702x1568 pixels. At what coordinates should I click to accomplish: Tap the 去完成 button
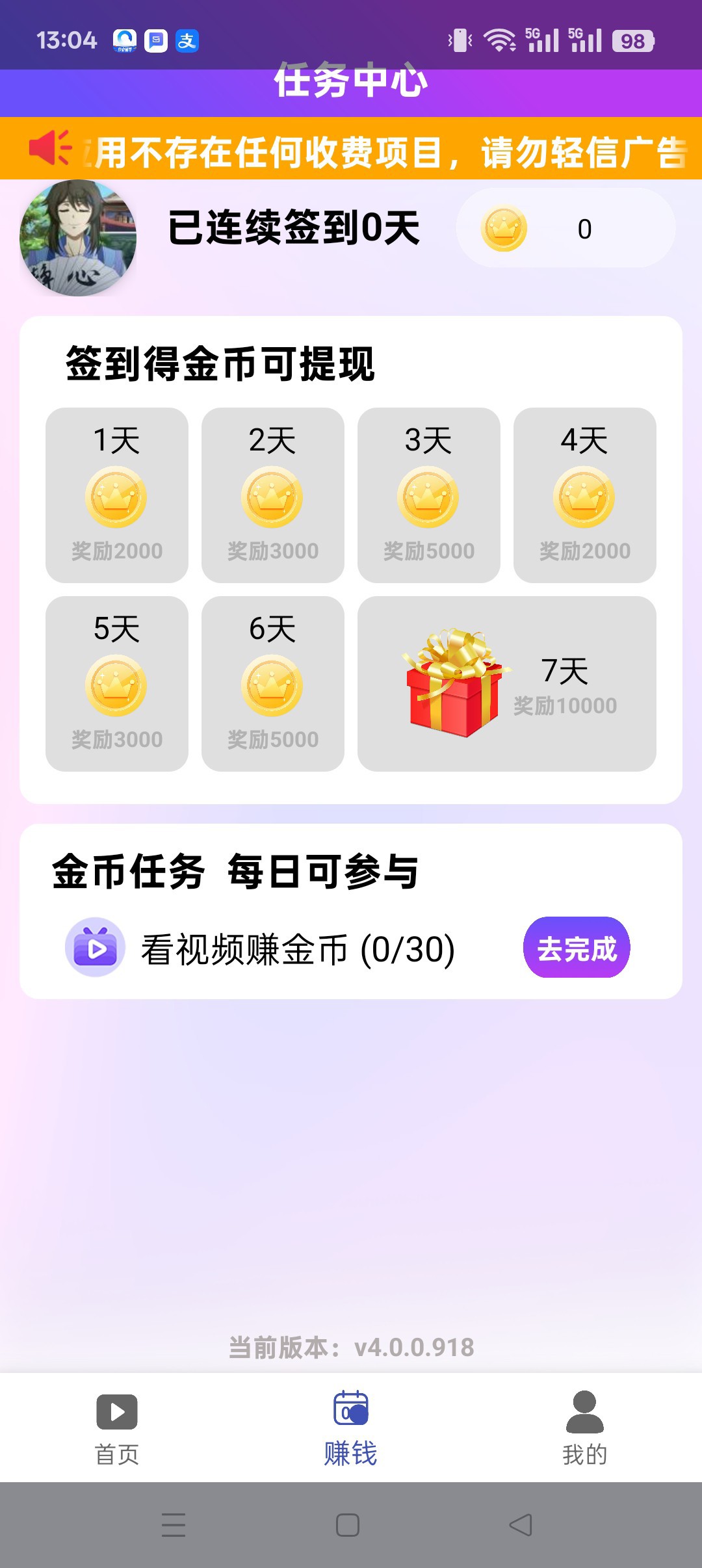tap(576, 948)
